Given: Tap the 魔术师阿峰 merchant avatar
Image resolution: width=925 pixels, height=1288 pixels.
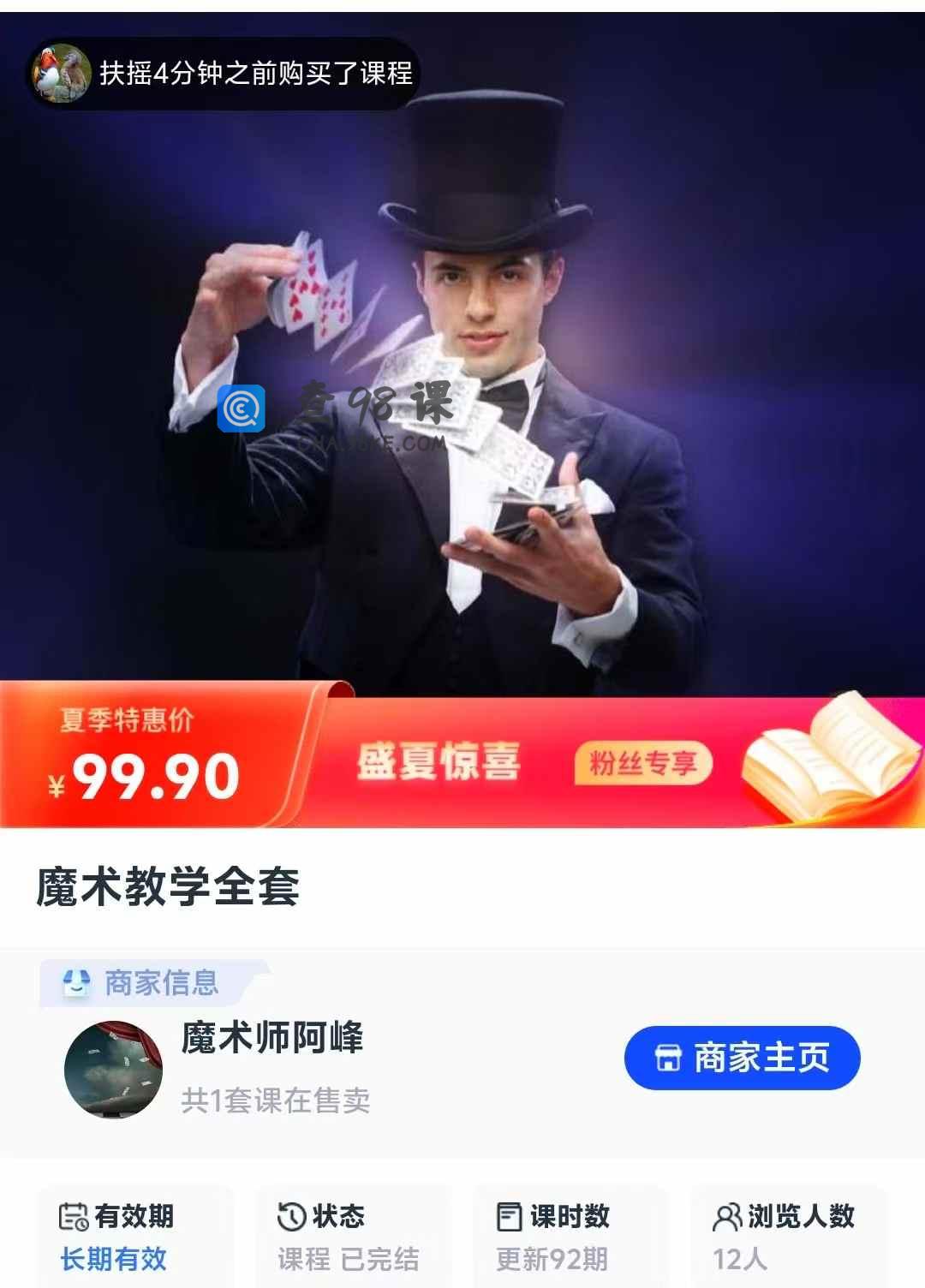Looking at the screenshot, I should click(x=113, y=1070).
